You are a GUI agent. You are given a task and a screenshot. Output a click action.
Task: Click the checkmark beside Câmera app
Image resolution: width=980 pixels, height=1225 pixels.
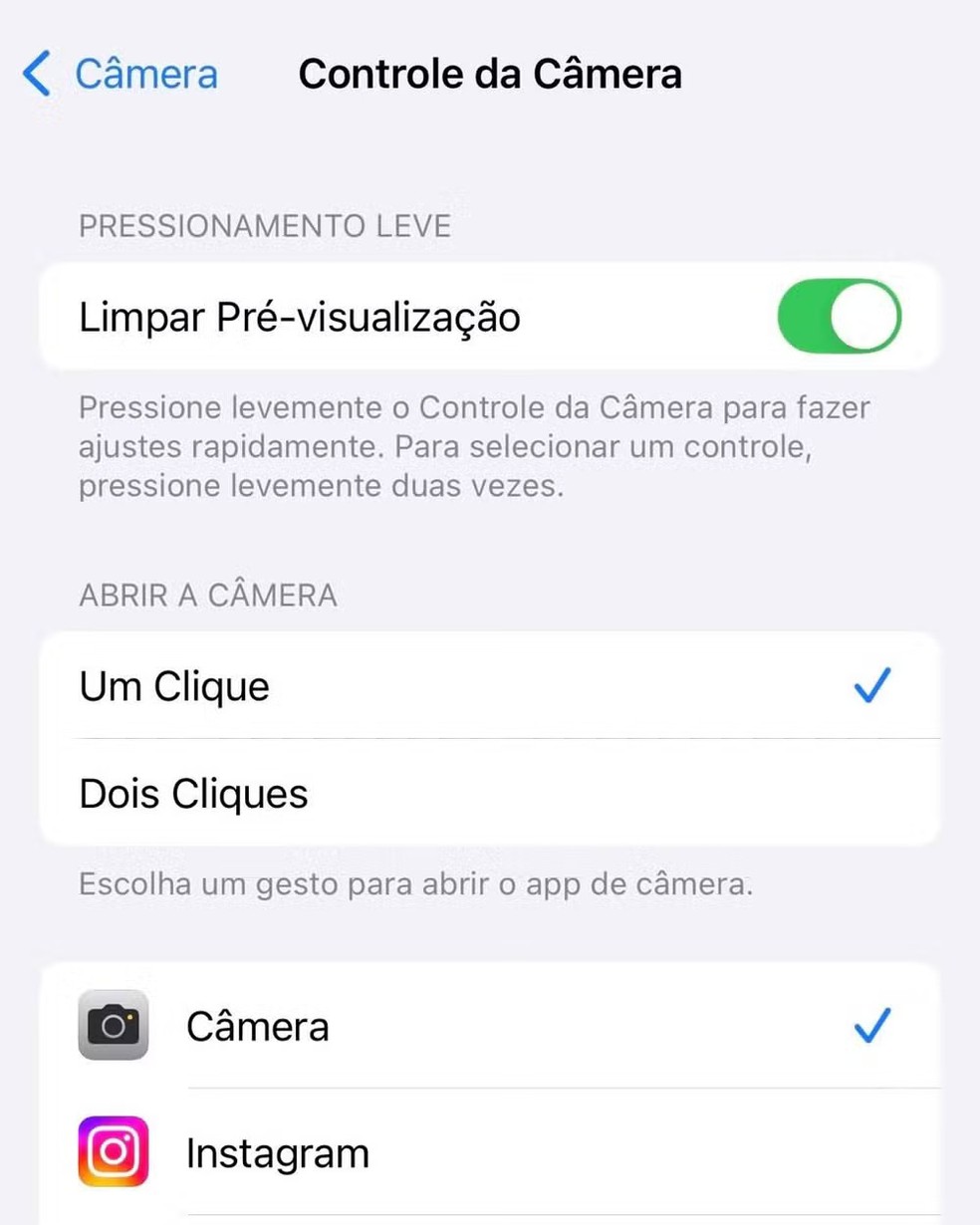pos(873,1026)
